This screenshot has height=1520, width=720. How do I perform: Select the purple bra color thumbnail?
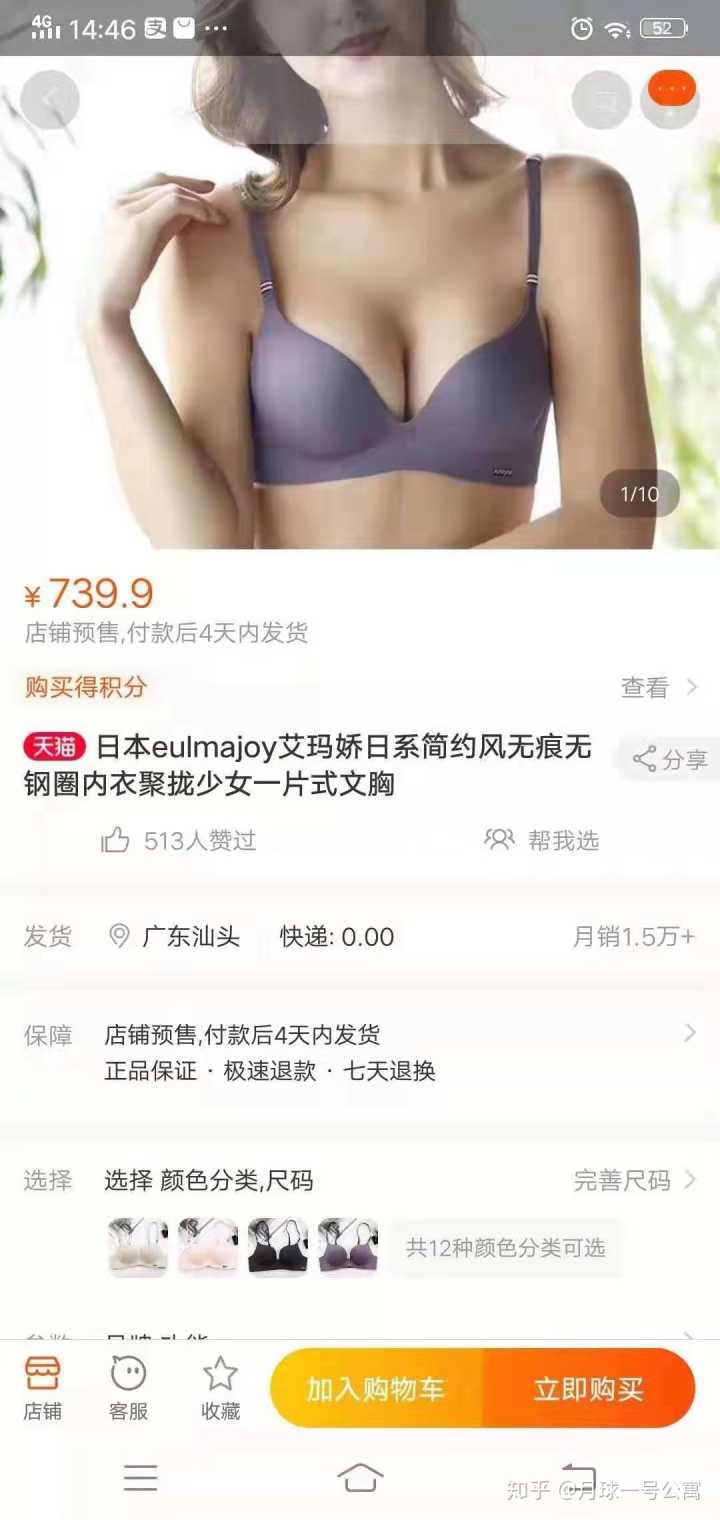click(348, 1246)
